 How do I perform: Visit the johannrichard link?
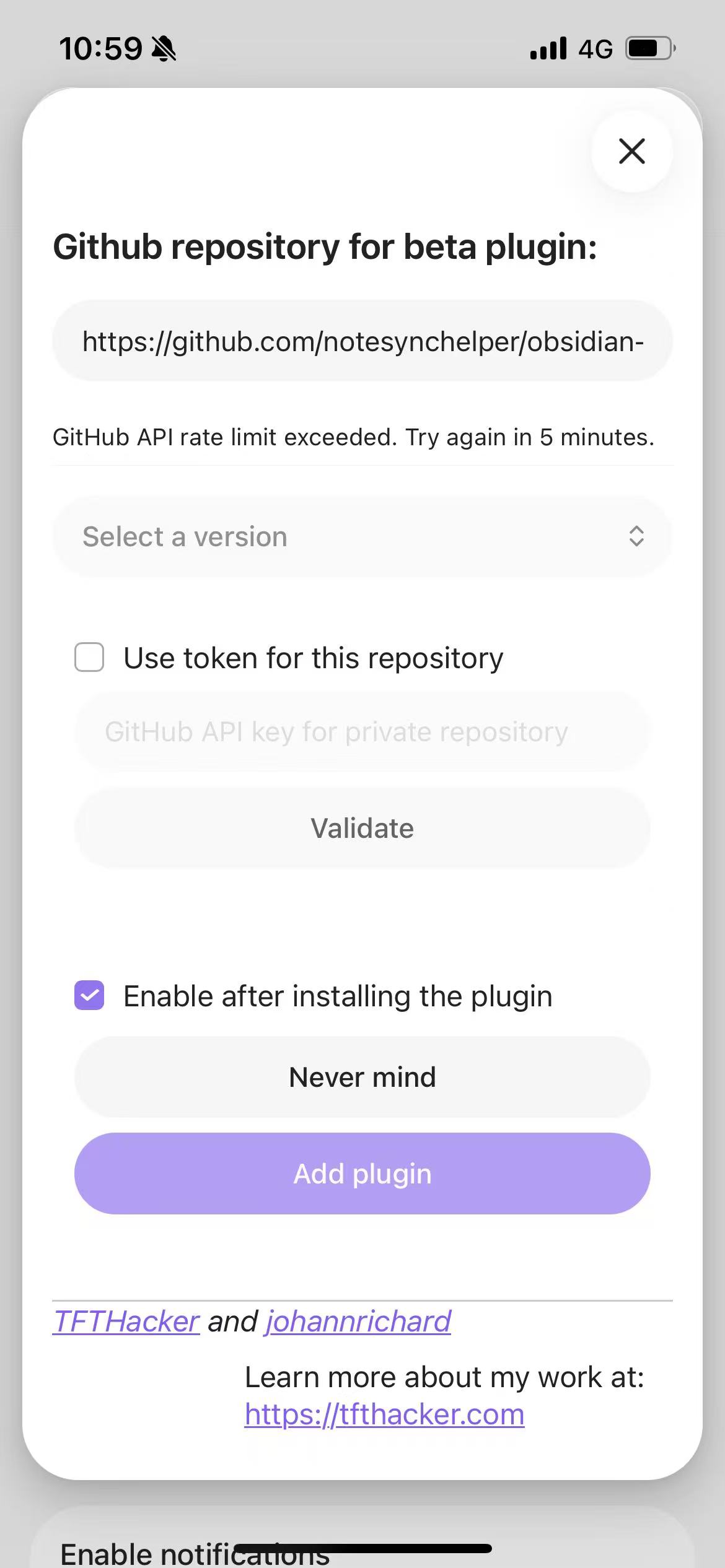point(358,1320)
